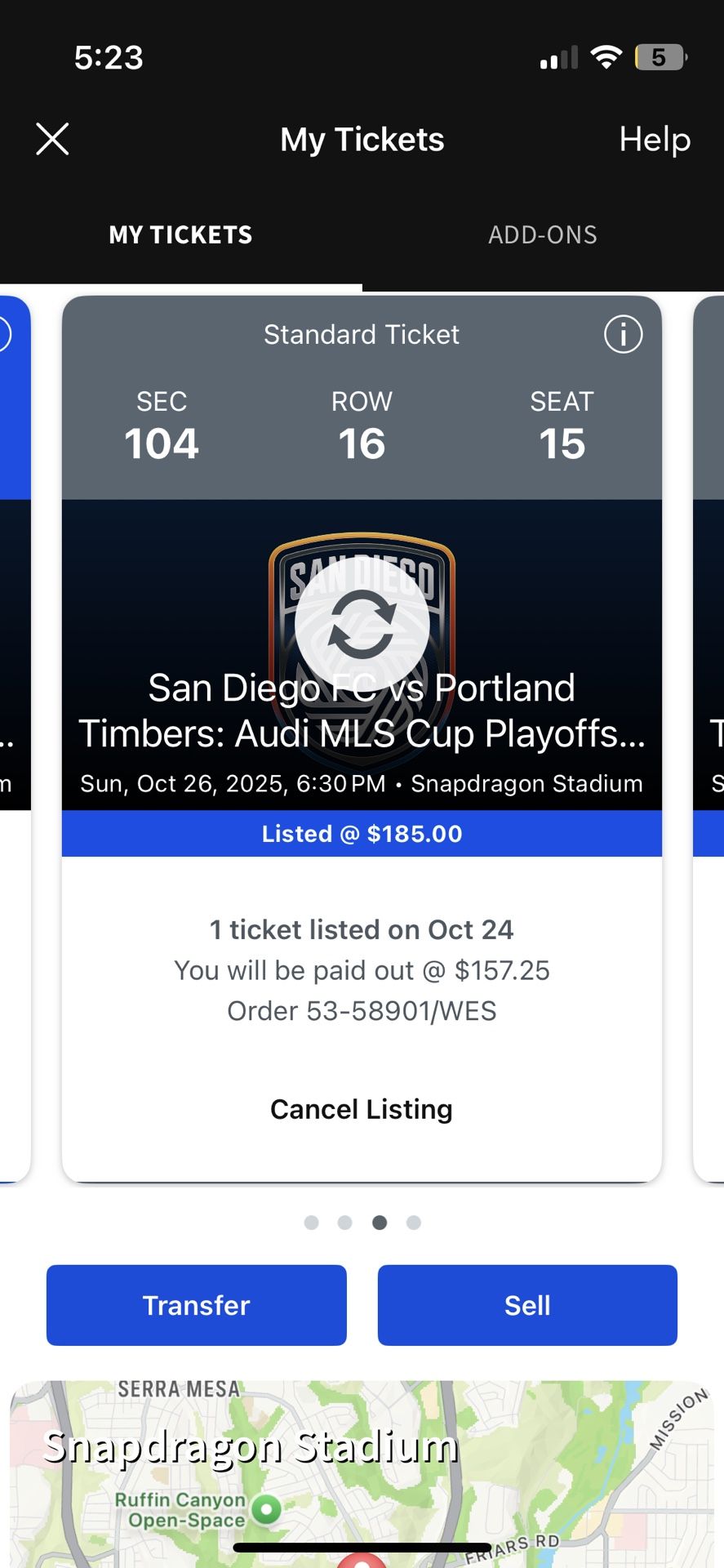Tap the info icon on the Standard Ticket card
Image resolution: width=724 pixels, height=1568 pixels.
623,335
